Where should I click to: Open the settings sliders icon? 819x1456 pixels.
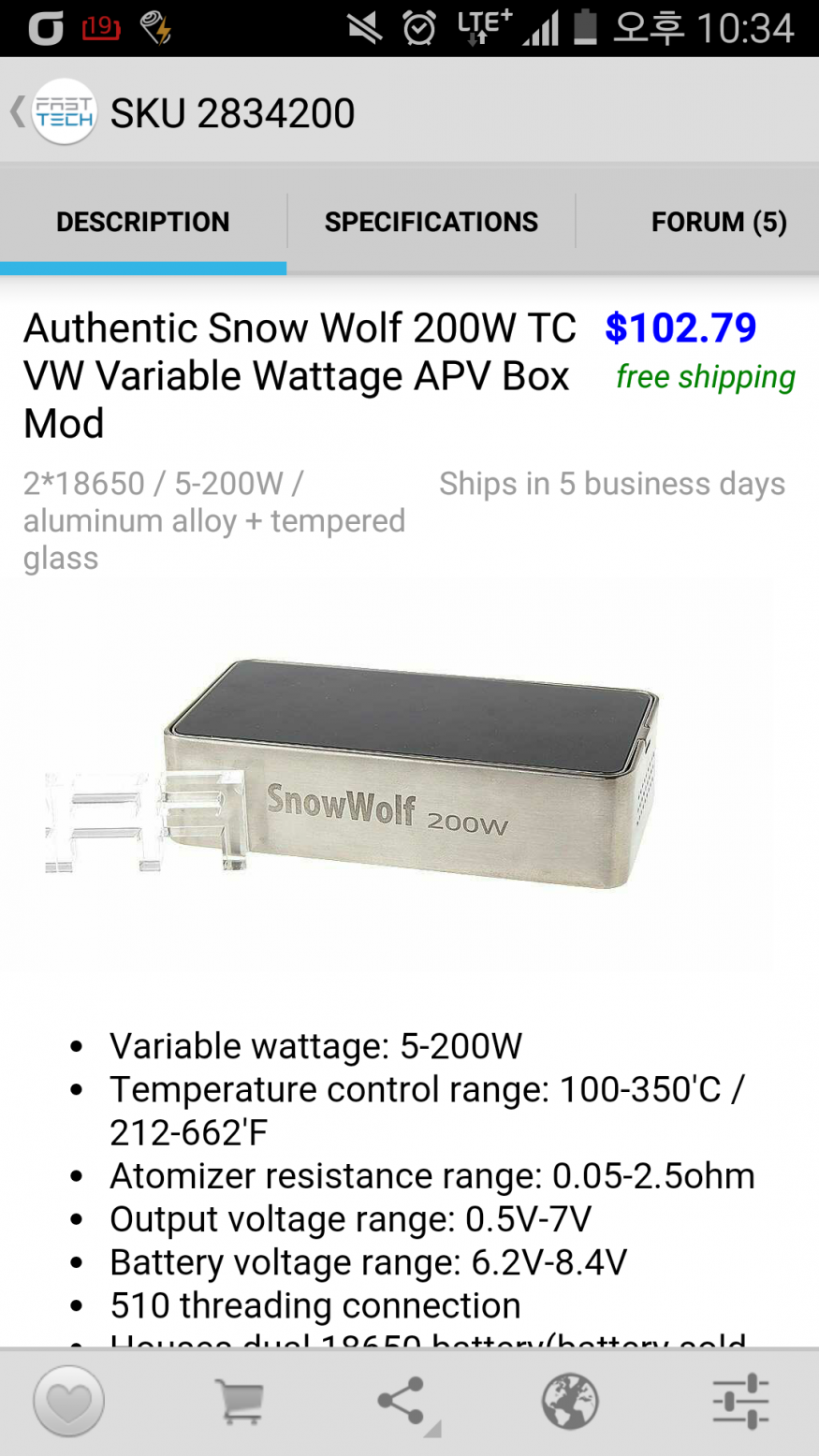[x=739, y=1402]
